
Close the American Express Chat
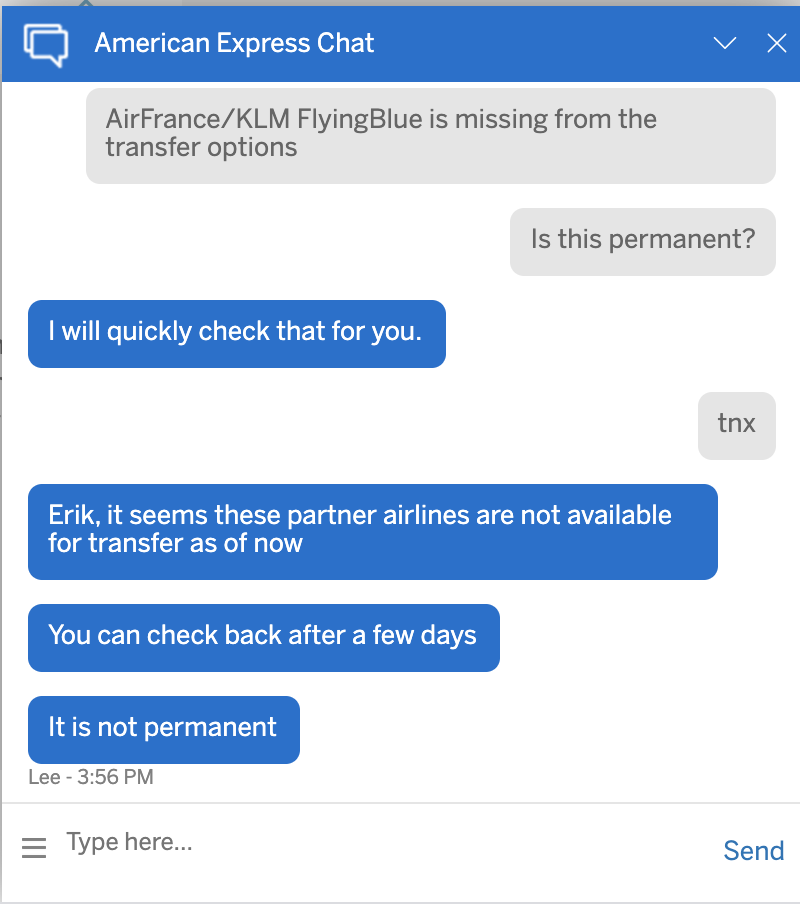click(776, 43)
